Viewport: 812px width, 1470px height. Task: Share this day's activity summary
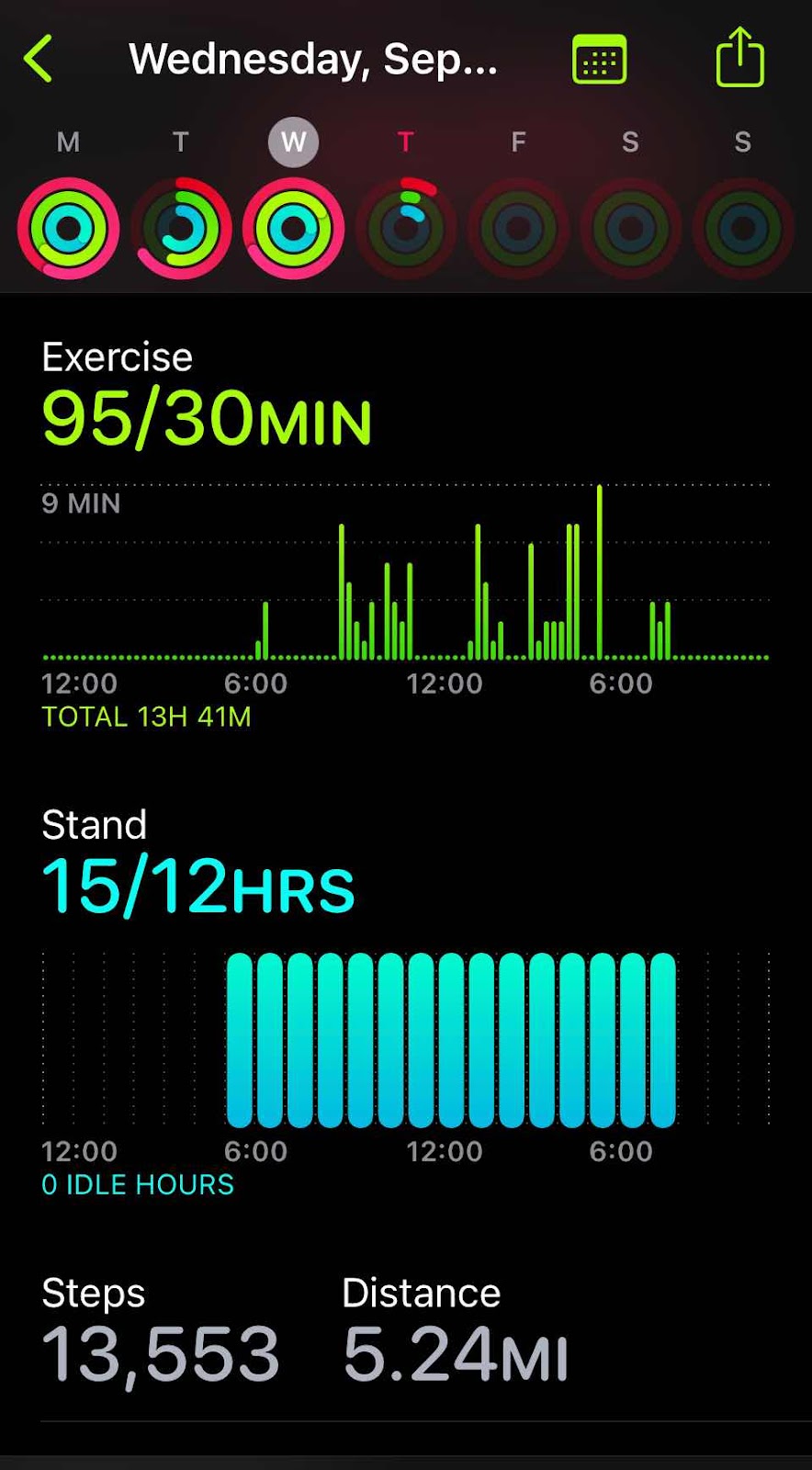[739, 57]
